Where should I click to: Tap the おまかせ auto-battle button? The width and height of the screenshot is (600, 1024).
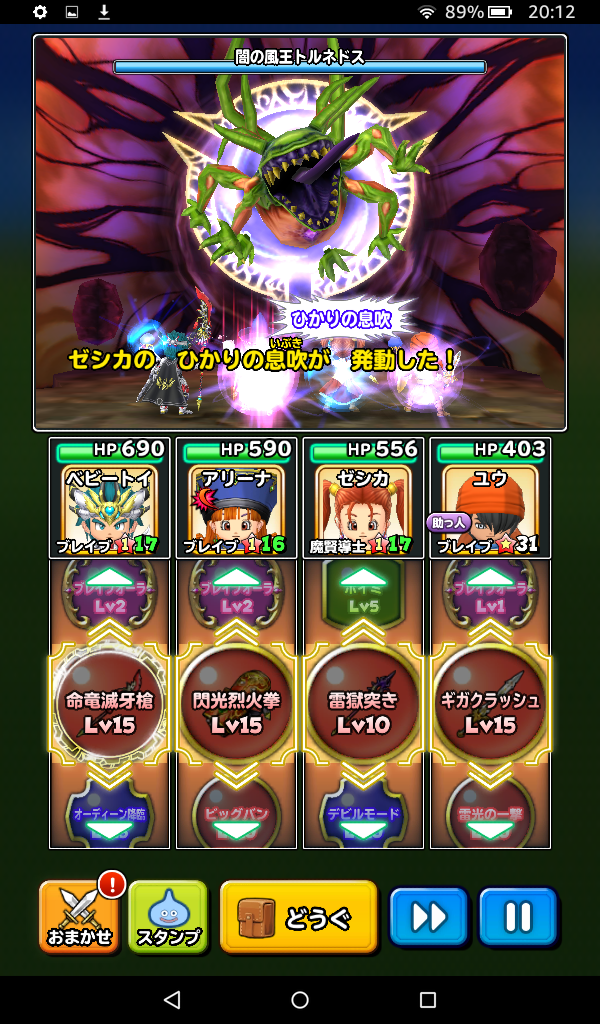point(80,915)
